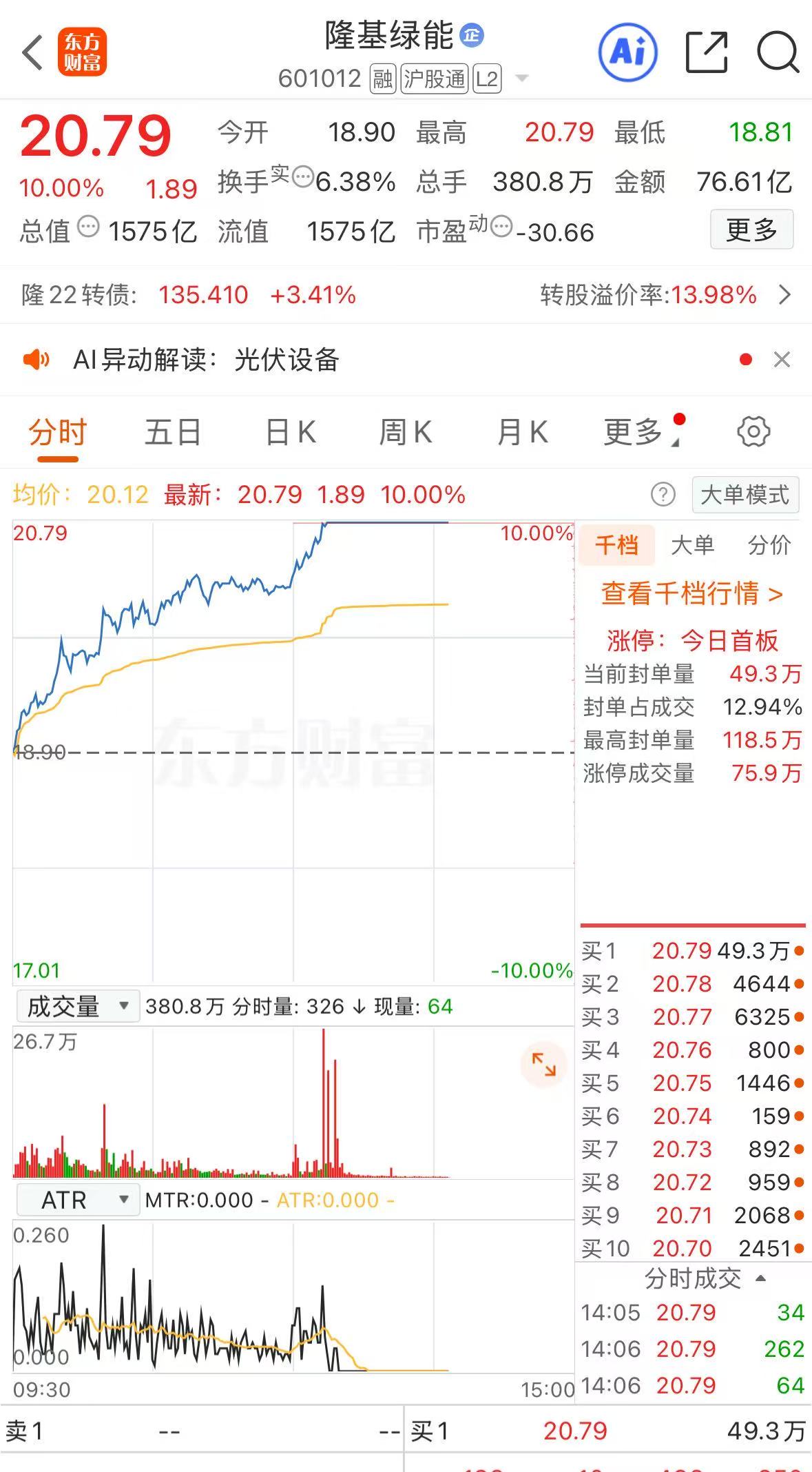
Task: Switch to 周K chart tab
Action: [406, 433]
